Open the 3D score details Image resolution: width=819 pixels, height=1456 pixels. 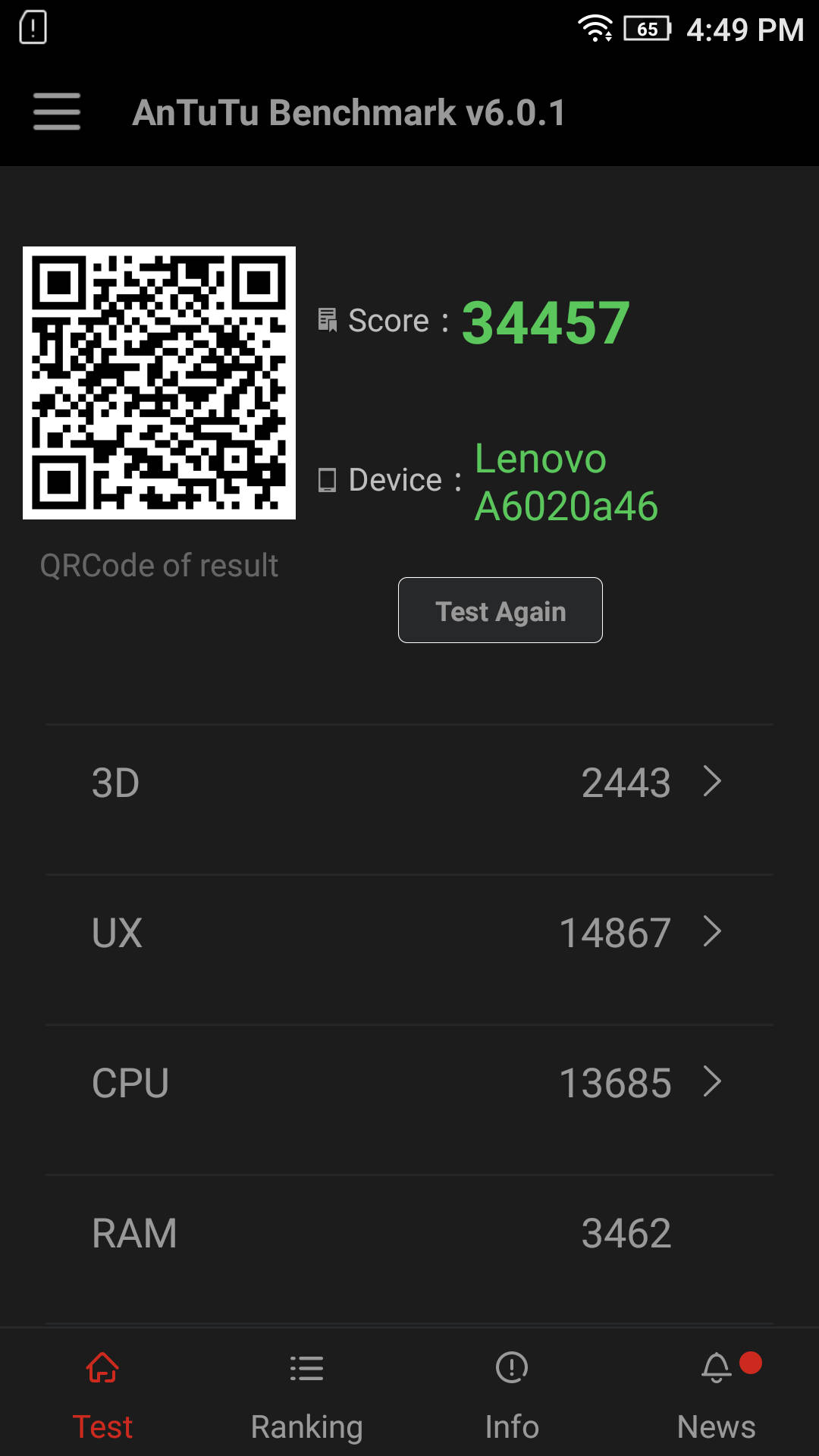[409, 783]
